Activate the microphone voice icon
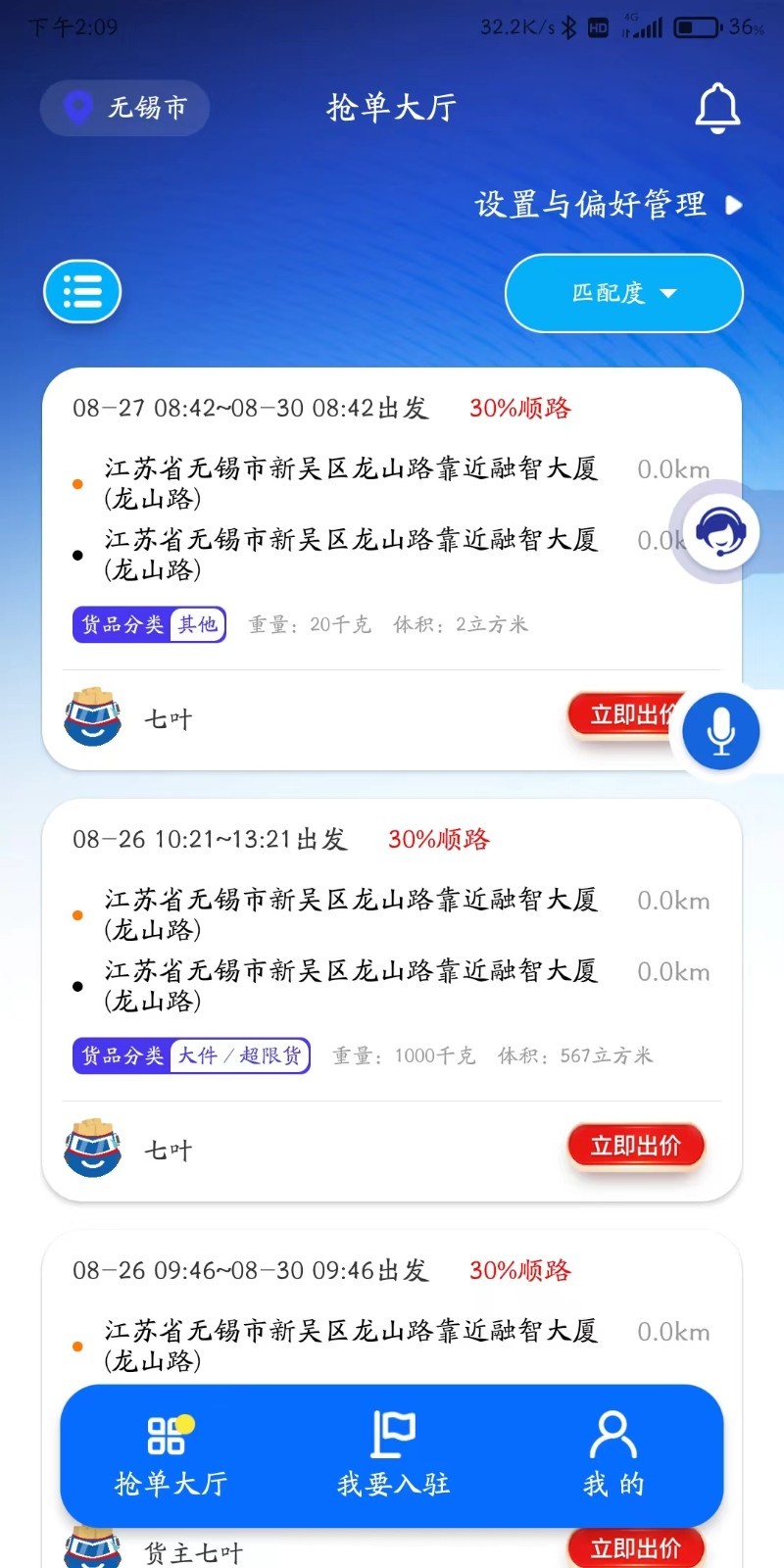The width and height of the screenshot is (784, 1568). click(720, 731)
